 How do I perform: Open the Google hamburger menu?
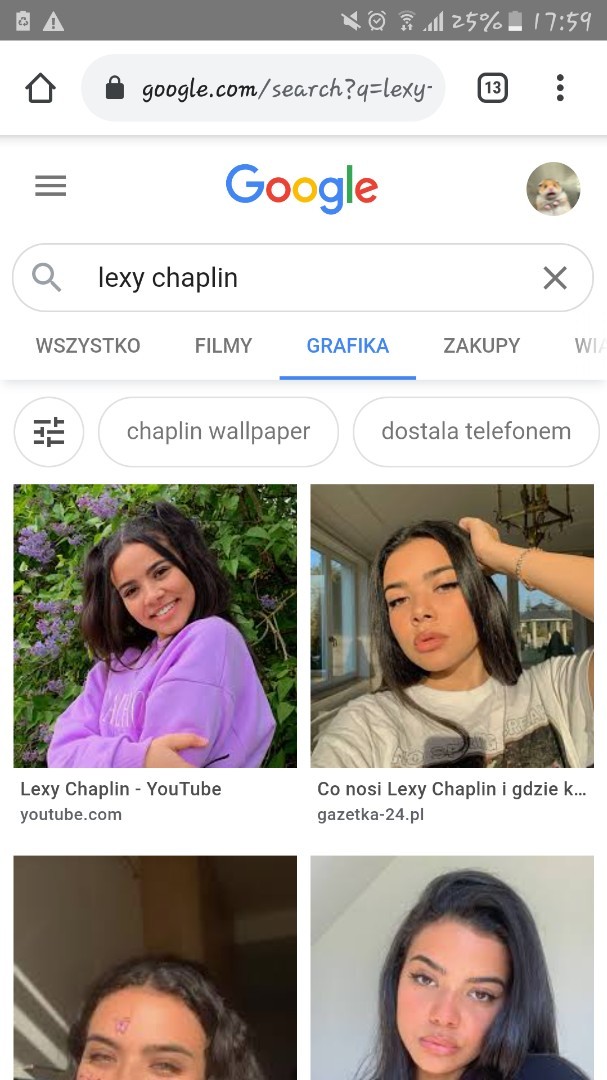(x=50, y=186)
